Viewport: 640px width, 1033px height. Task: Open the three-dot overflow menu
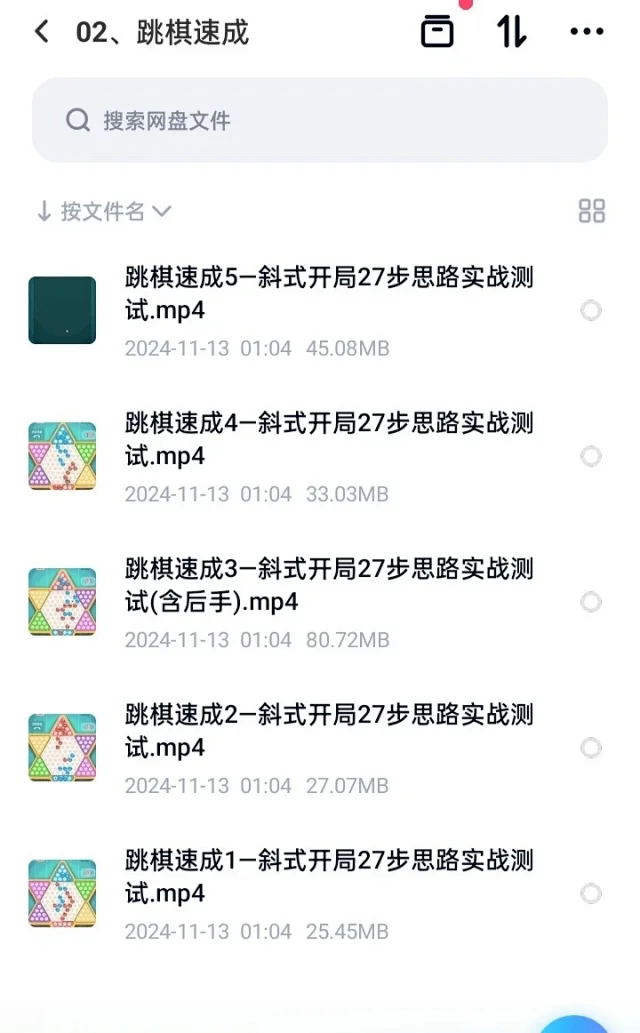click(x=587, y=32)
